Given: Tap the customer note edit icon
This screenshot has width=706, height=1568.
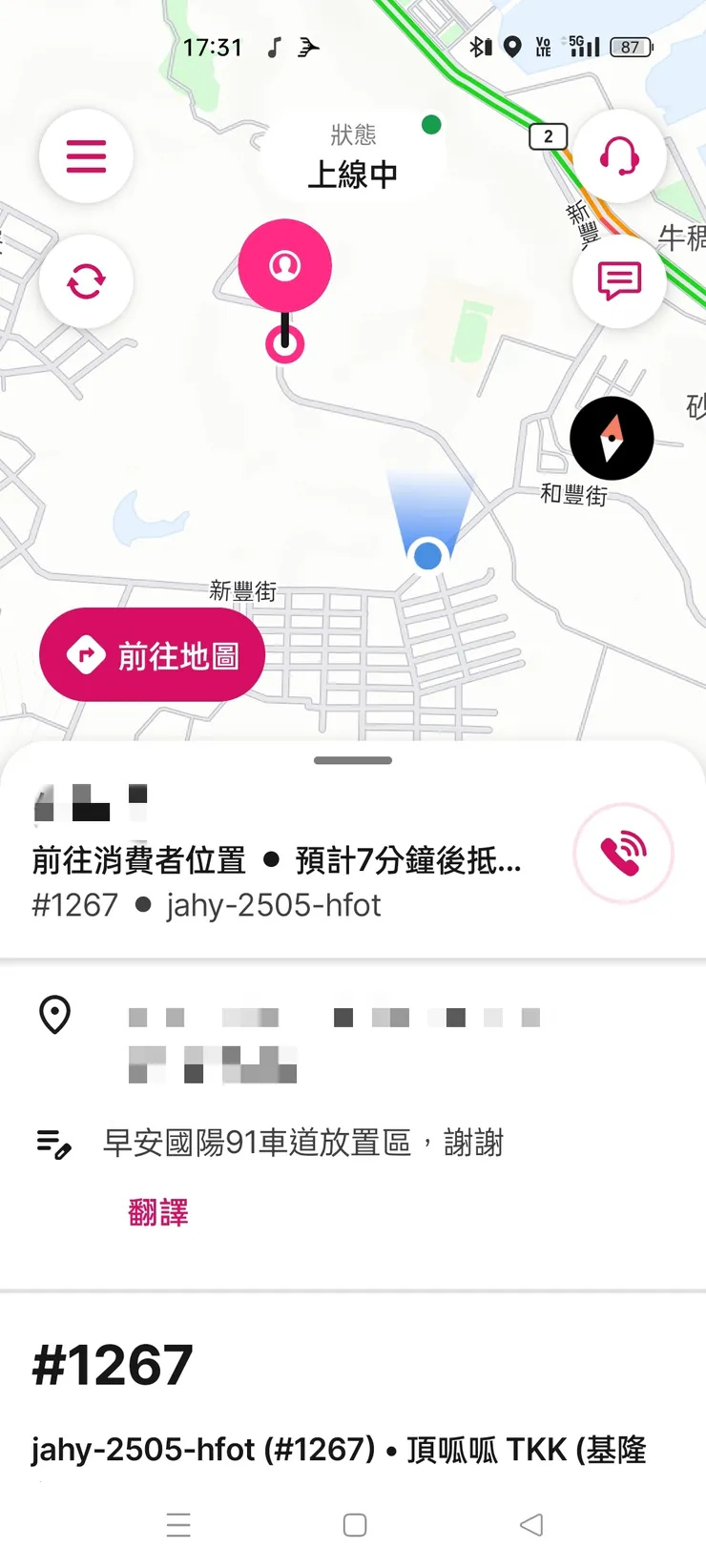Looking at the screenshot, I should pyautogui.click(x=54, y=1142).
